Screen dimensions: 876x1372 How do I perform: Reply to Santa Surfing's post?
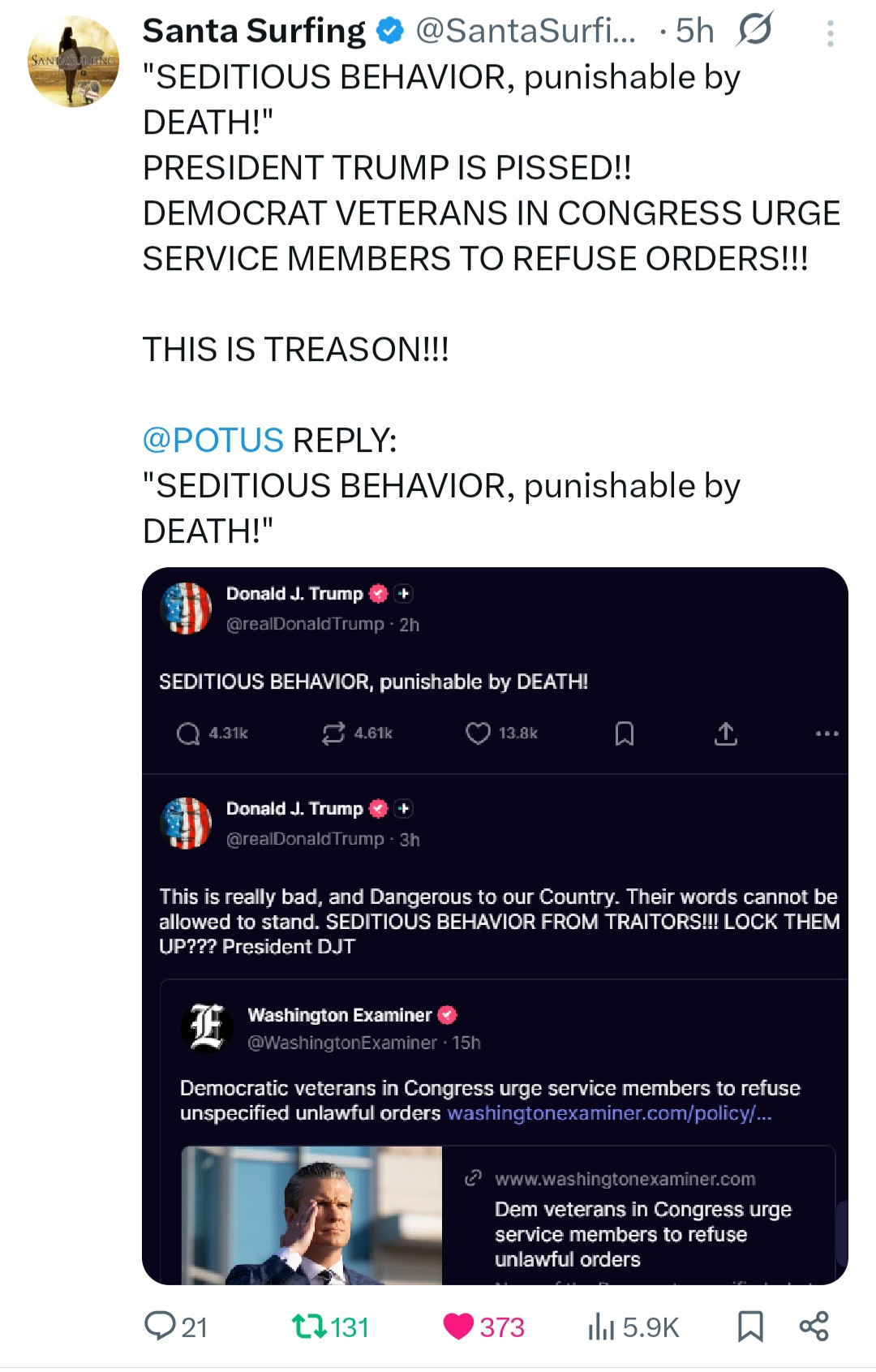(x=161, y=1326)
